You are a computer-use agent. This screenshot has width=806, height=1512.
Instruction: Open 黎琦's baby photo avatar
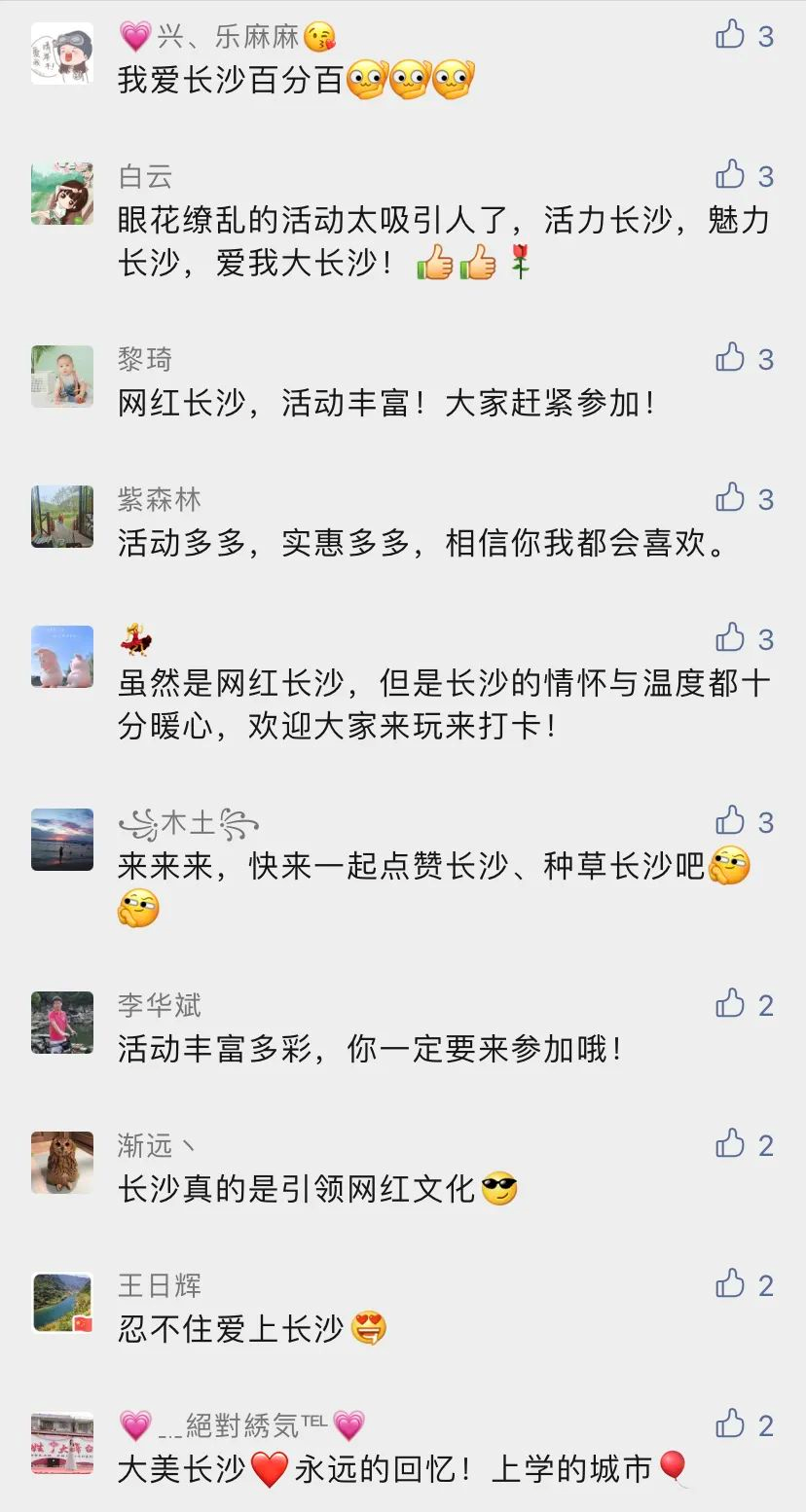click(62, 377)
